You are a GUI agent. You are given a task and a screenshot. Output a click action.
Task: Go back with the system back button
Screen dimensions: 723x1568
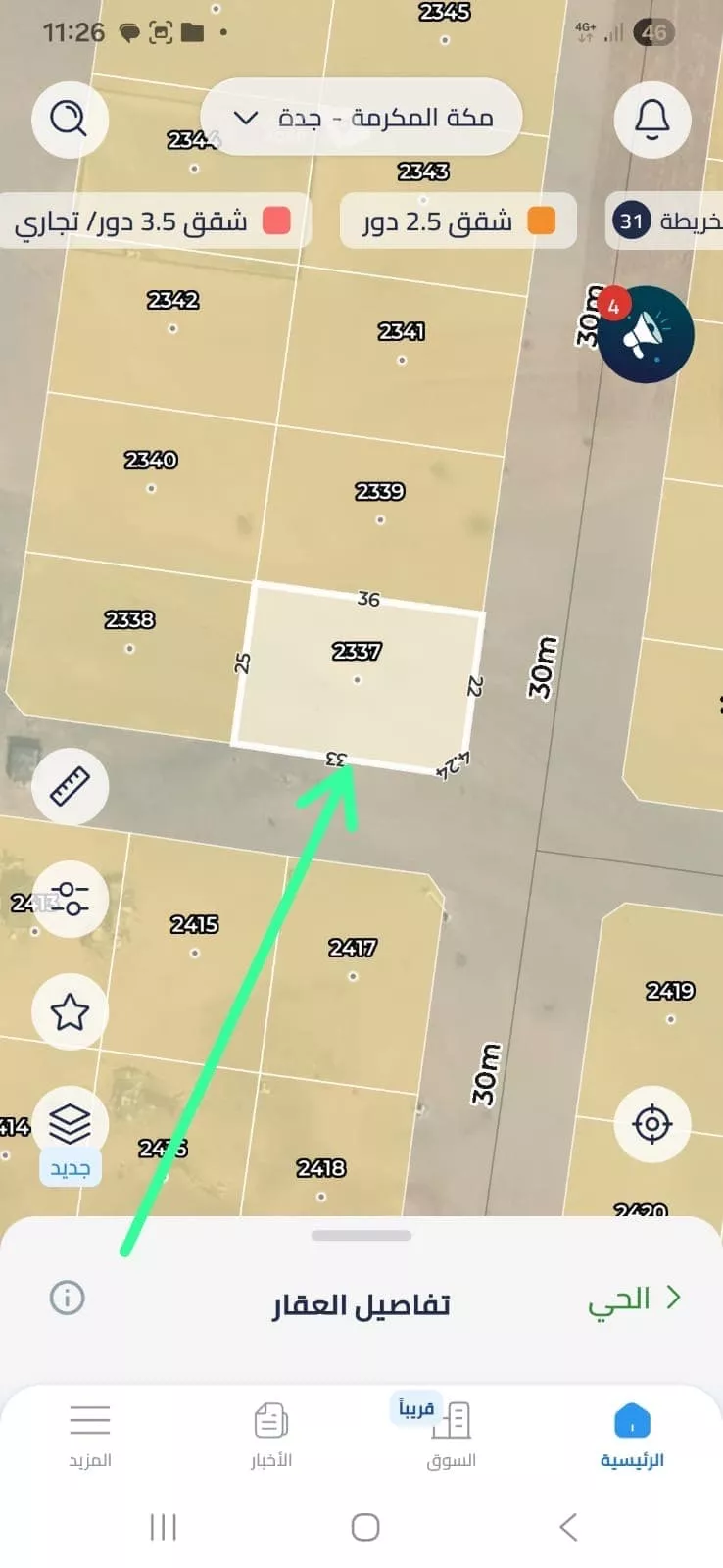tap(568, 1527)
